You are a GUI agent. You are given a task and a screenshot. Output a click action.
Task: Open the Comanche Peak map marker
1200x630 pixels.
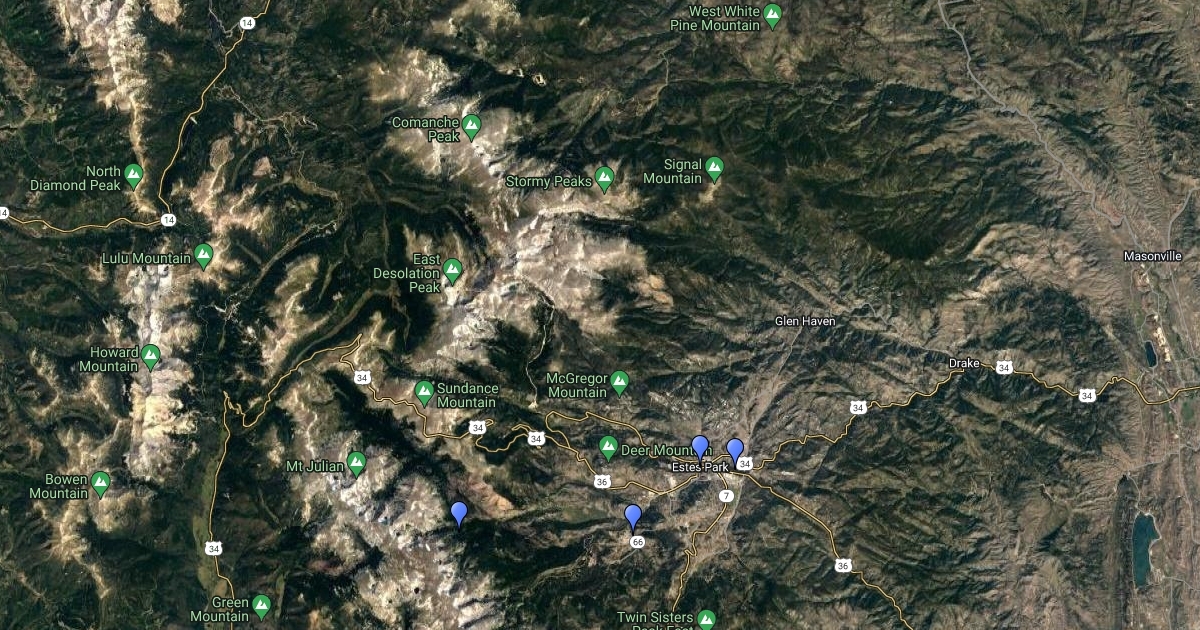pos(472,127)
